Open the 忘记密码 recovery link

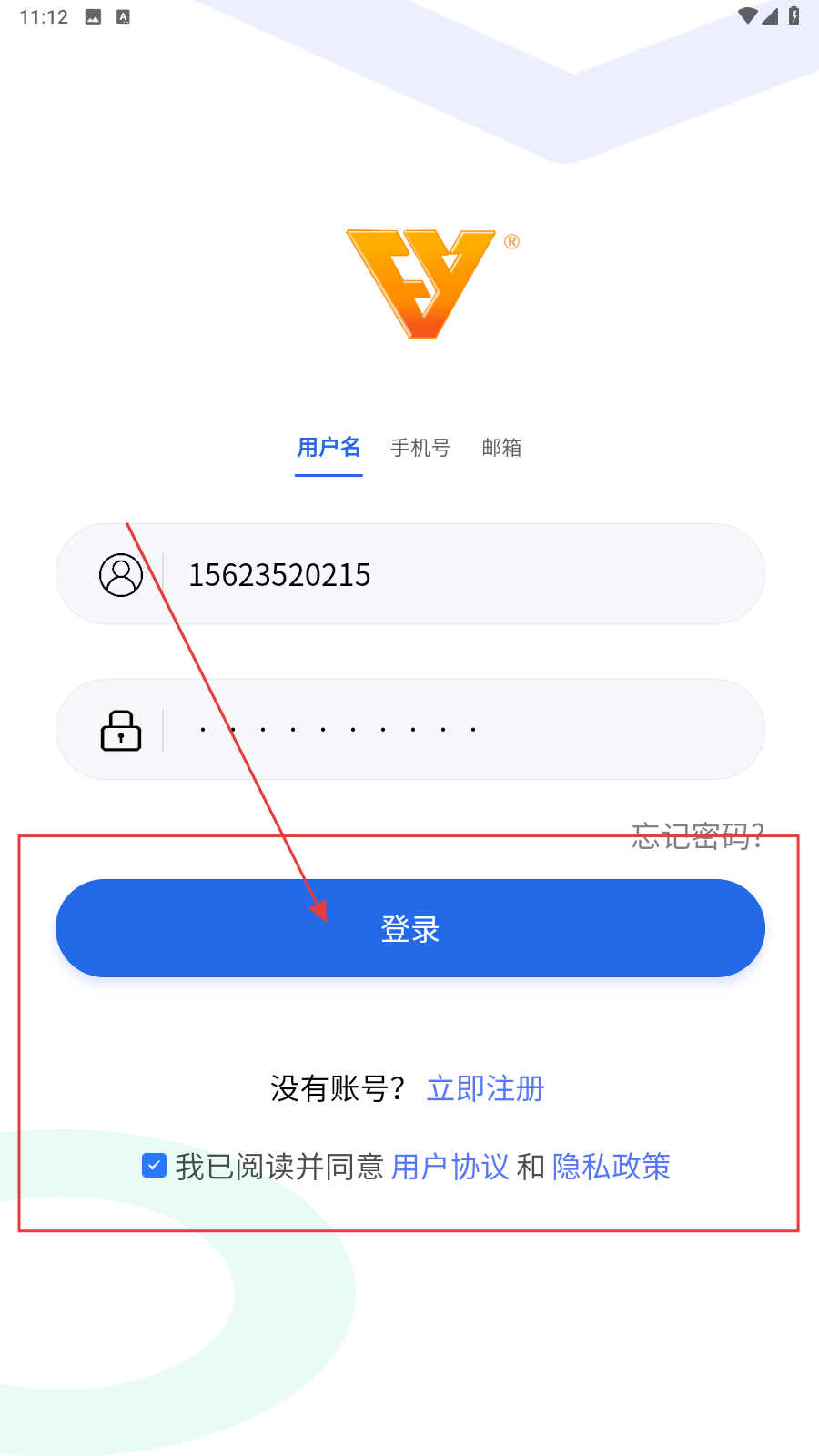pyautogui.click(x=698, y=835)
